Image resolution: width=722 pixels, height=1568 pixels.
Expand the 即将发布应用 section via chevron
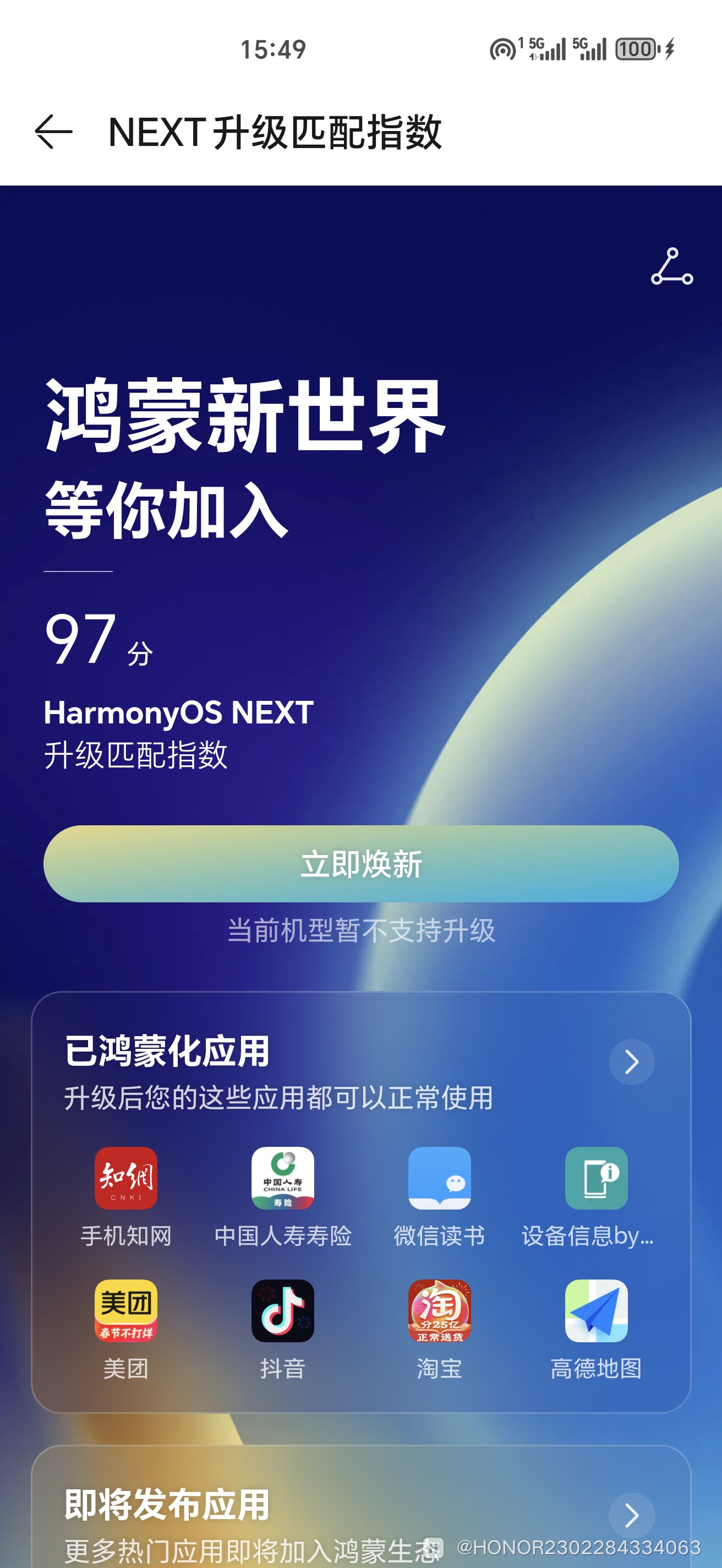coord(632,1517)
